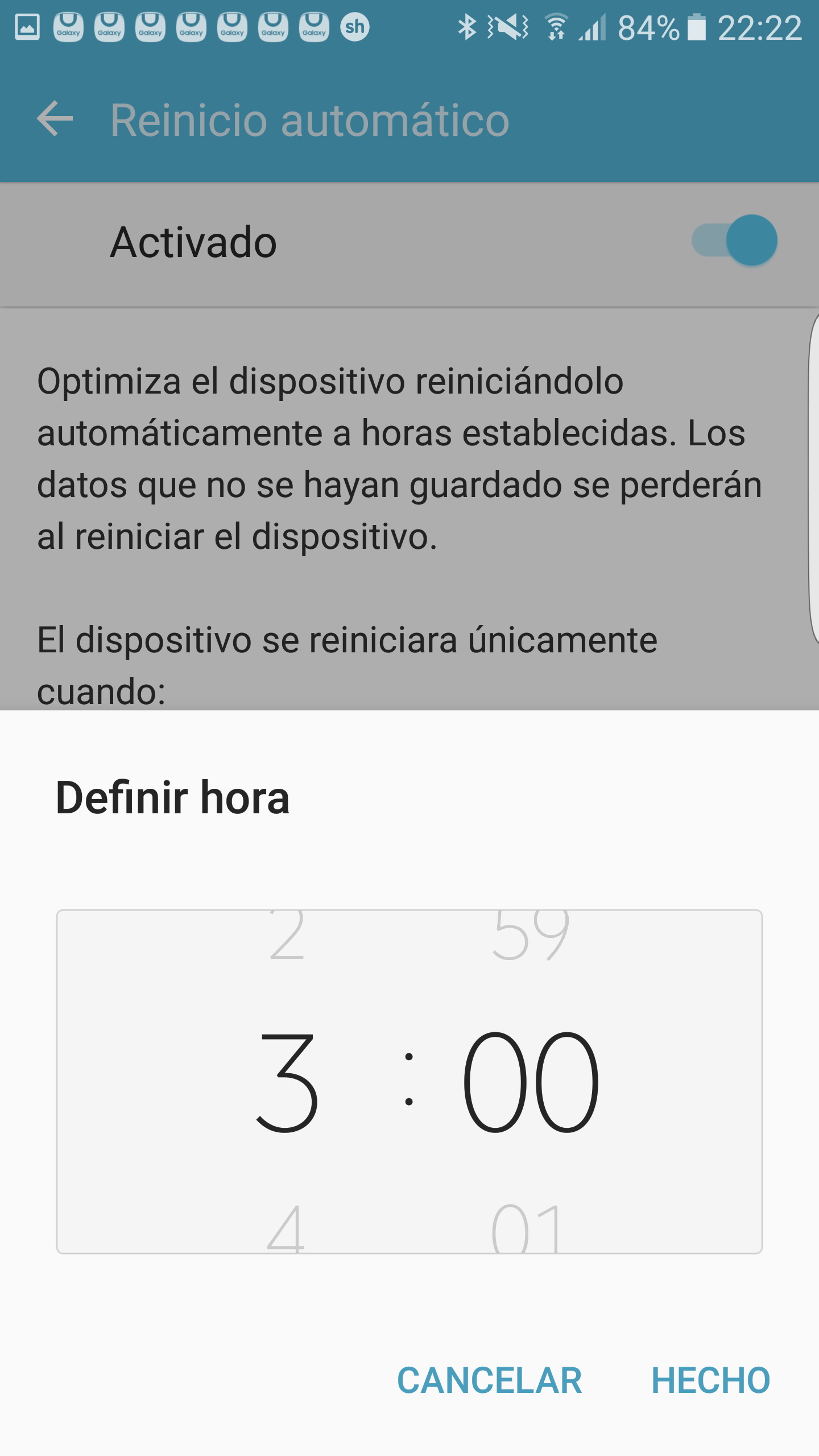This screenshot has width=819, height=1456.
Task: Choose minute 59 in the picker
Action: pos(530,936)
